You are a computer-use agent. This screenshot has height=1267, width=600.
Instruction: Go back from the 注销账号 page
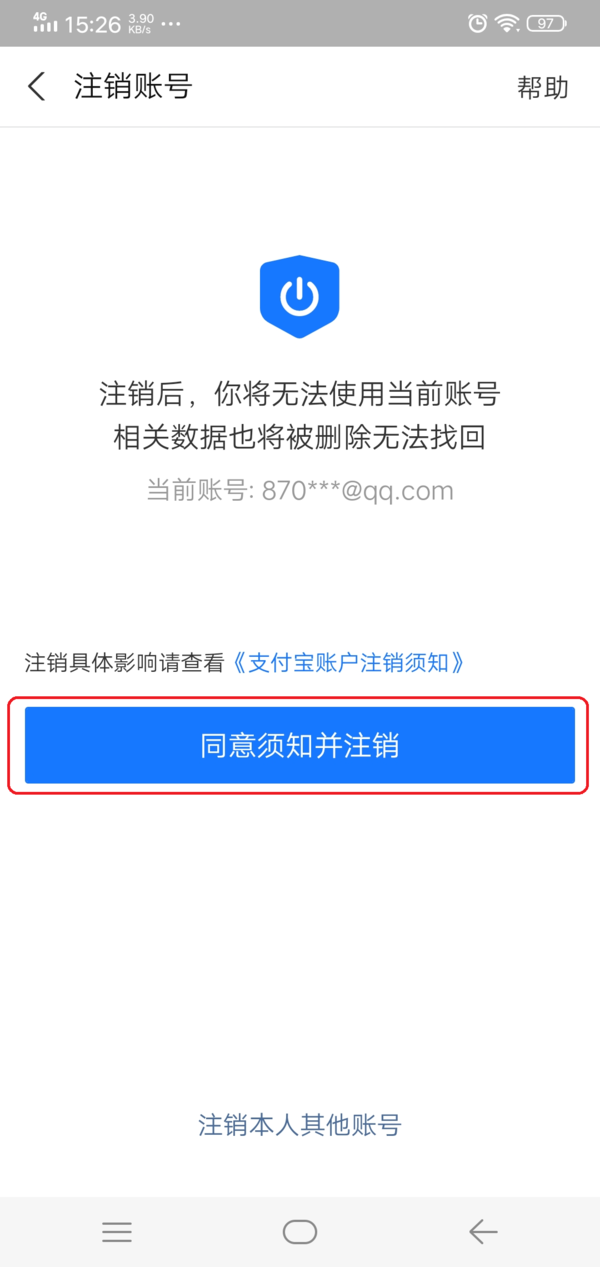coord(36,87)
